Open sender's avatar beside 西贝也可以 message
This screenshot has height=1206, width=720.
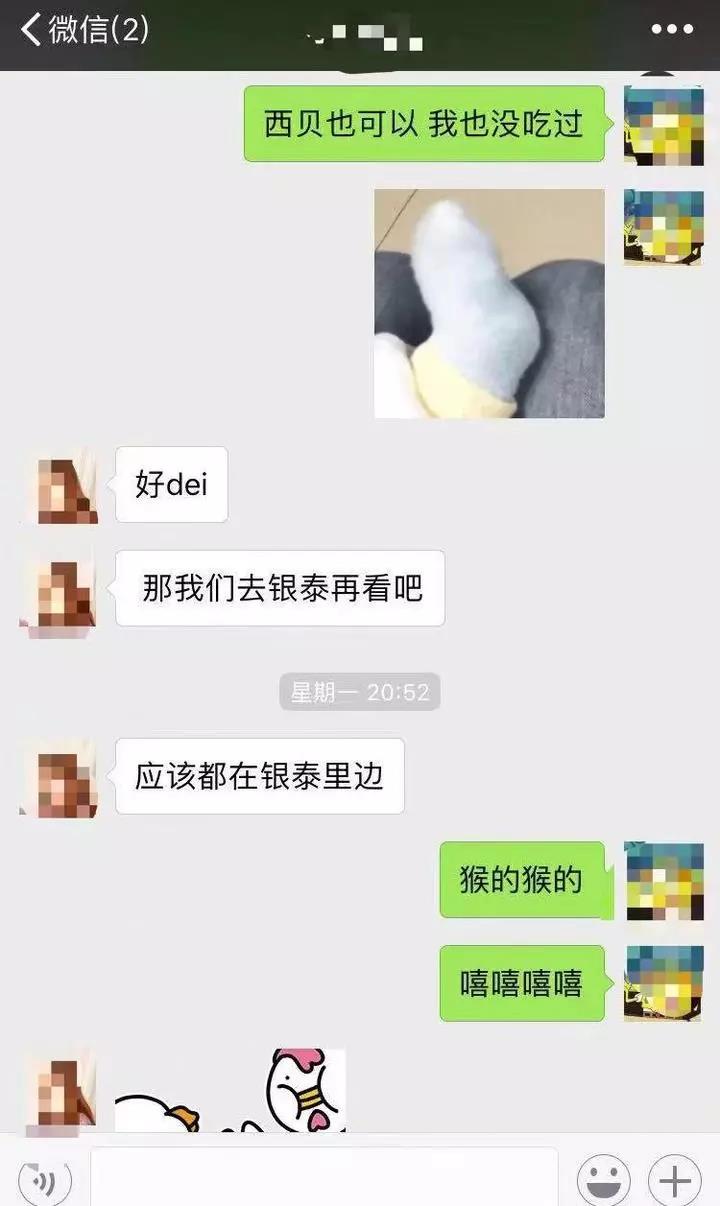point(663,125)
